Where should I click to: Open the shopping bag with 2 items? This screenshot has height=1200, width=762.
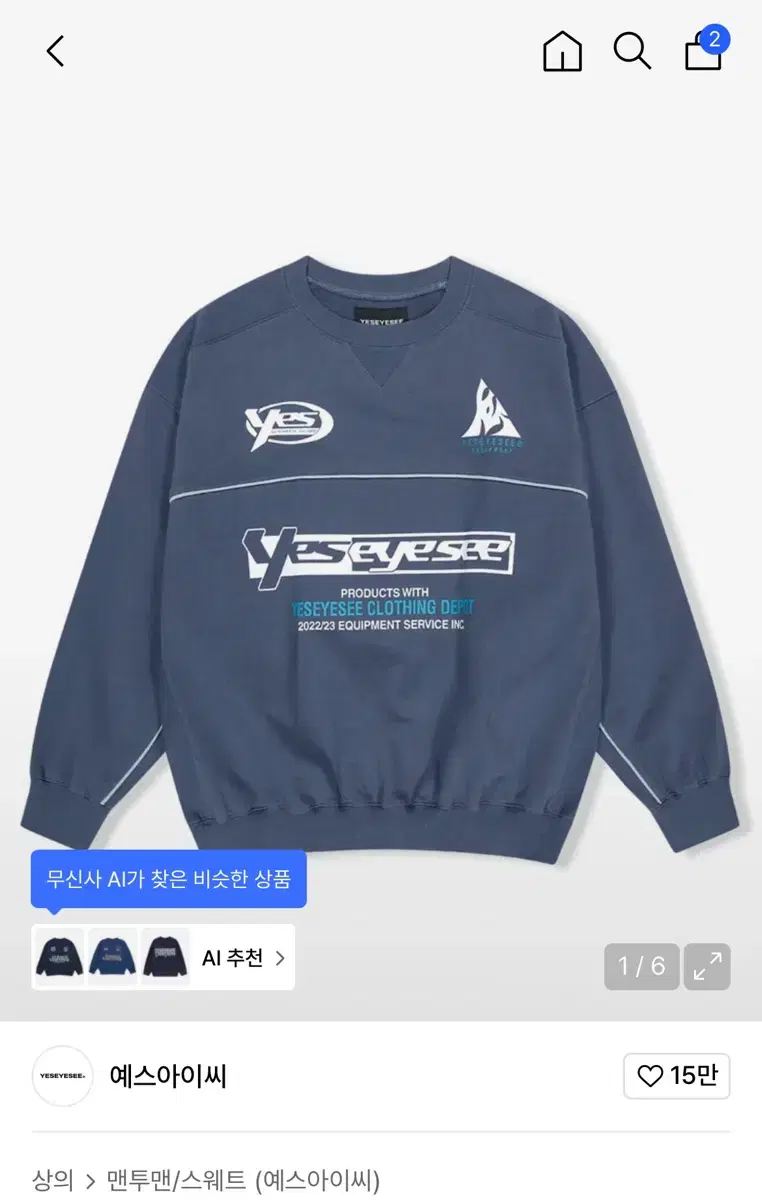(701, 54)
